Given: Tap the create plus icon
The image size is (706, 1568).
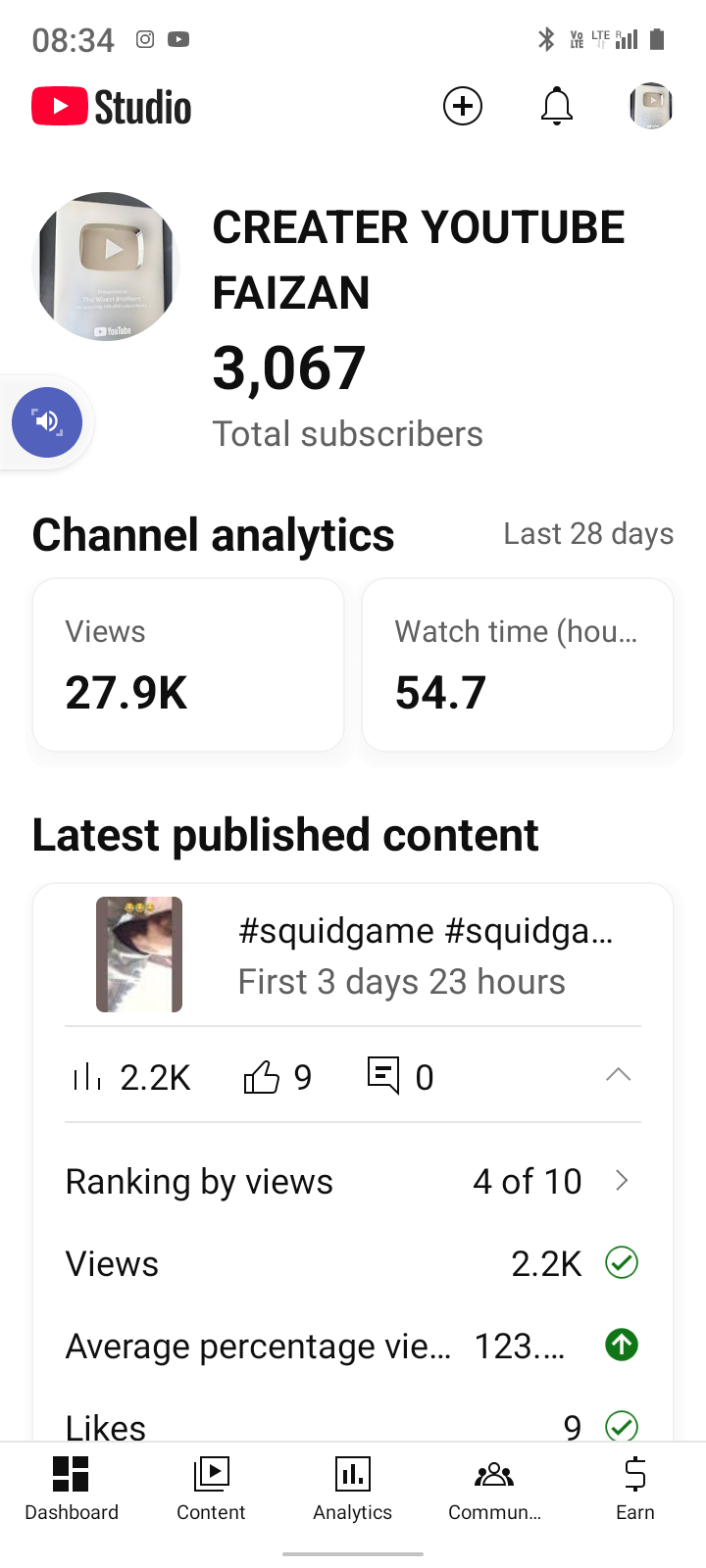Looking at the screenshot, I should pos(463,106).
